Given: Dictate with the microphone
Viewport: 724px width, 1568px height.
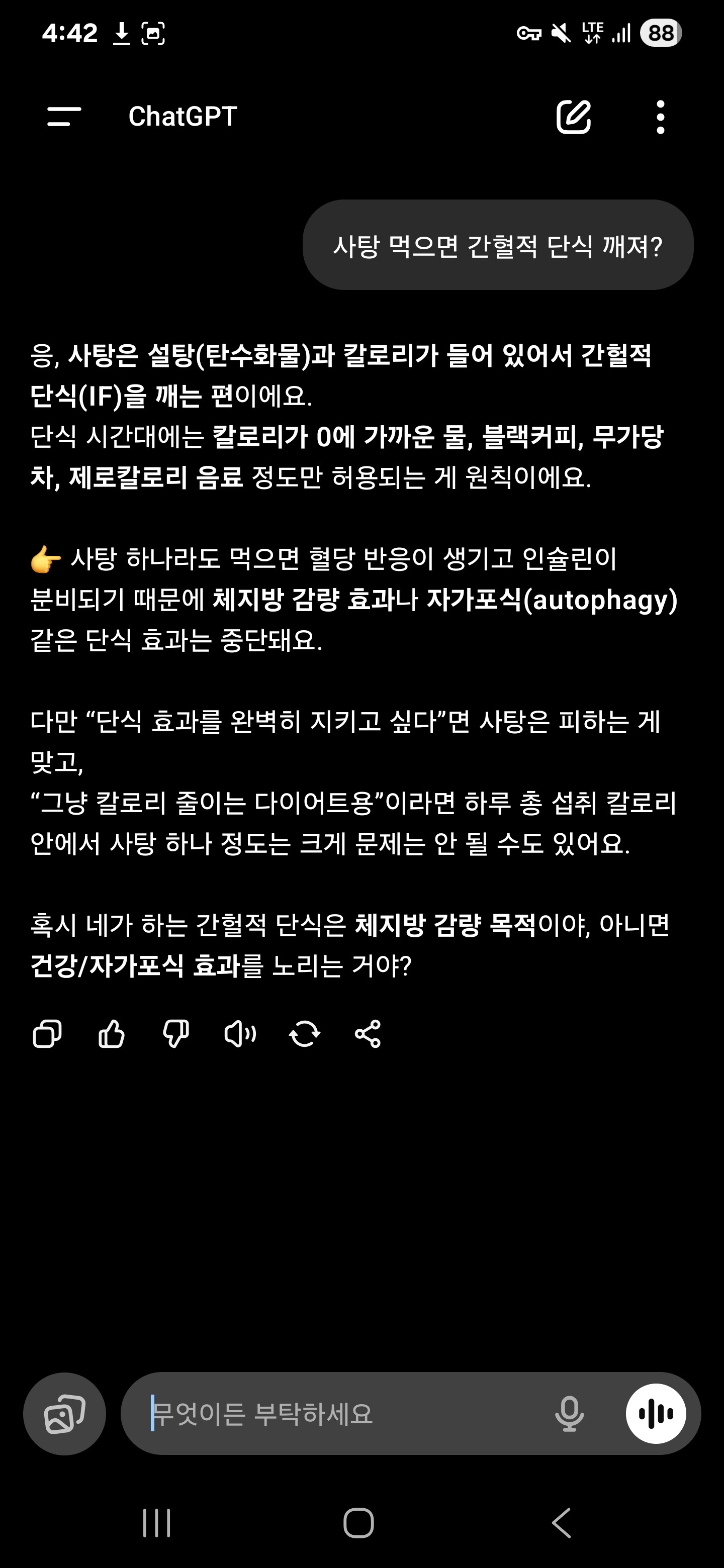Looking at the screenshot, I should pos(569,1413).
